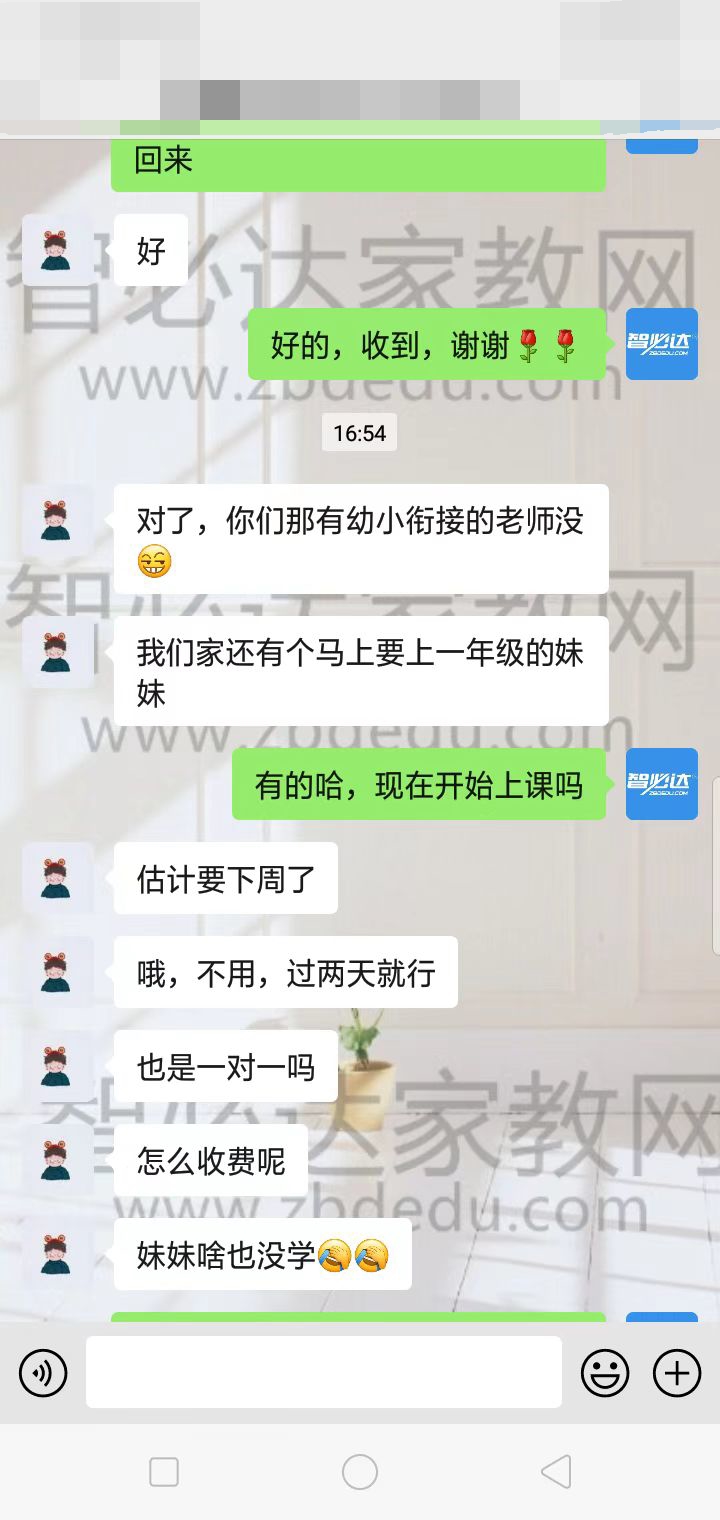The image size is (720, 1520).
Task: Show recent apps
Action: 164,1472
